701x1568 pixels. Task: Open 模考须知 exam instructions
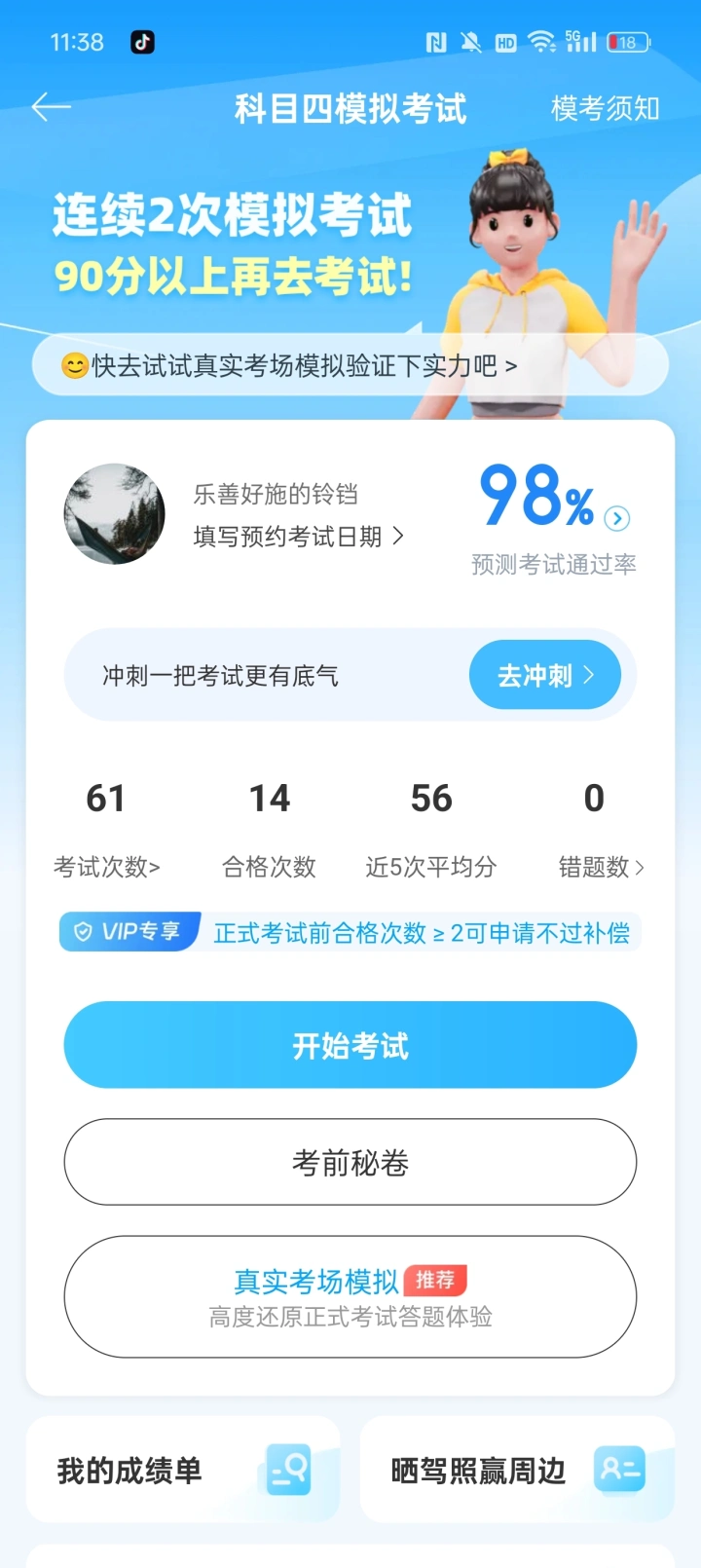tap(605, 108)
